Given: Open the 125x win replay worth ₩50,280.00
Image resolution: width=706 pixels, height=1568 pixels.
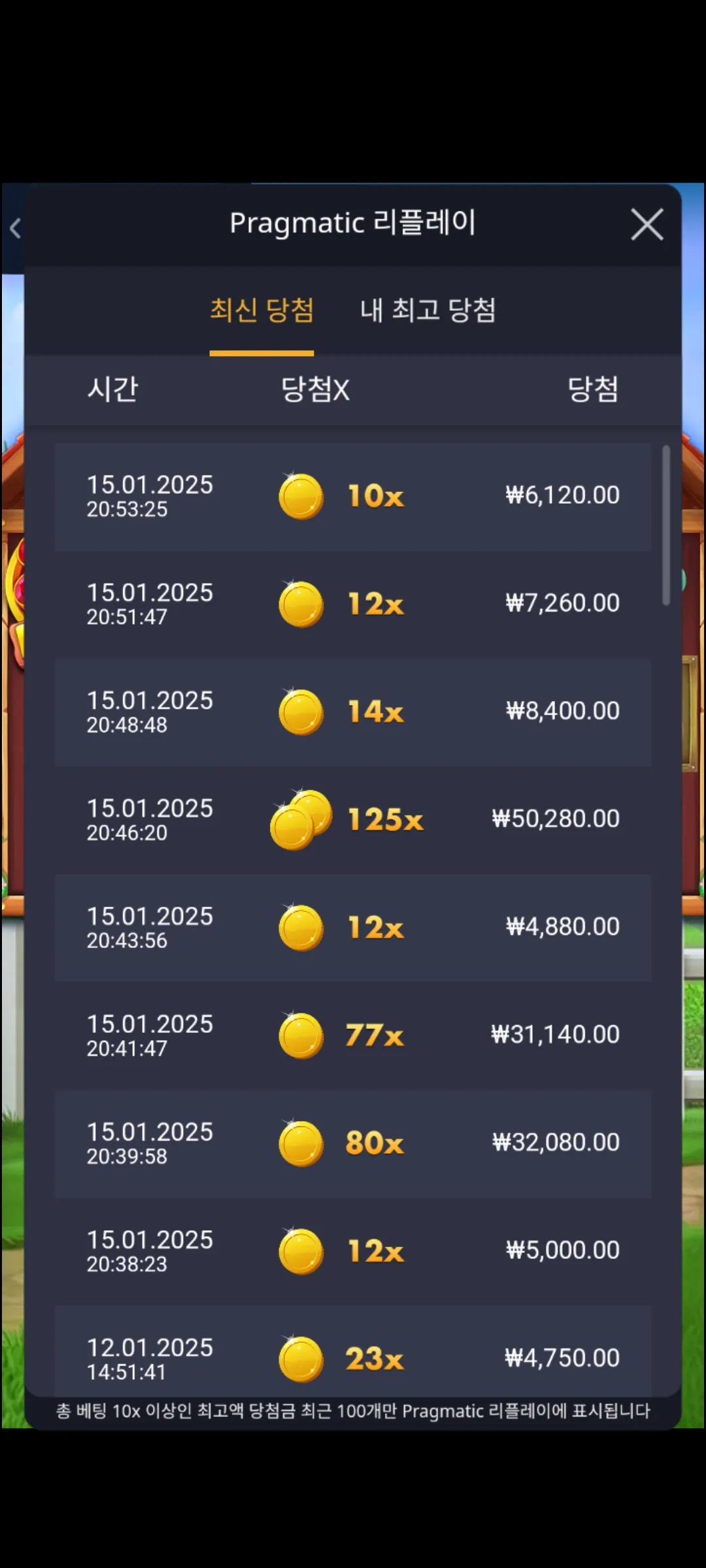Looking at the screenshot, I should [353, 820].
